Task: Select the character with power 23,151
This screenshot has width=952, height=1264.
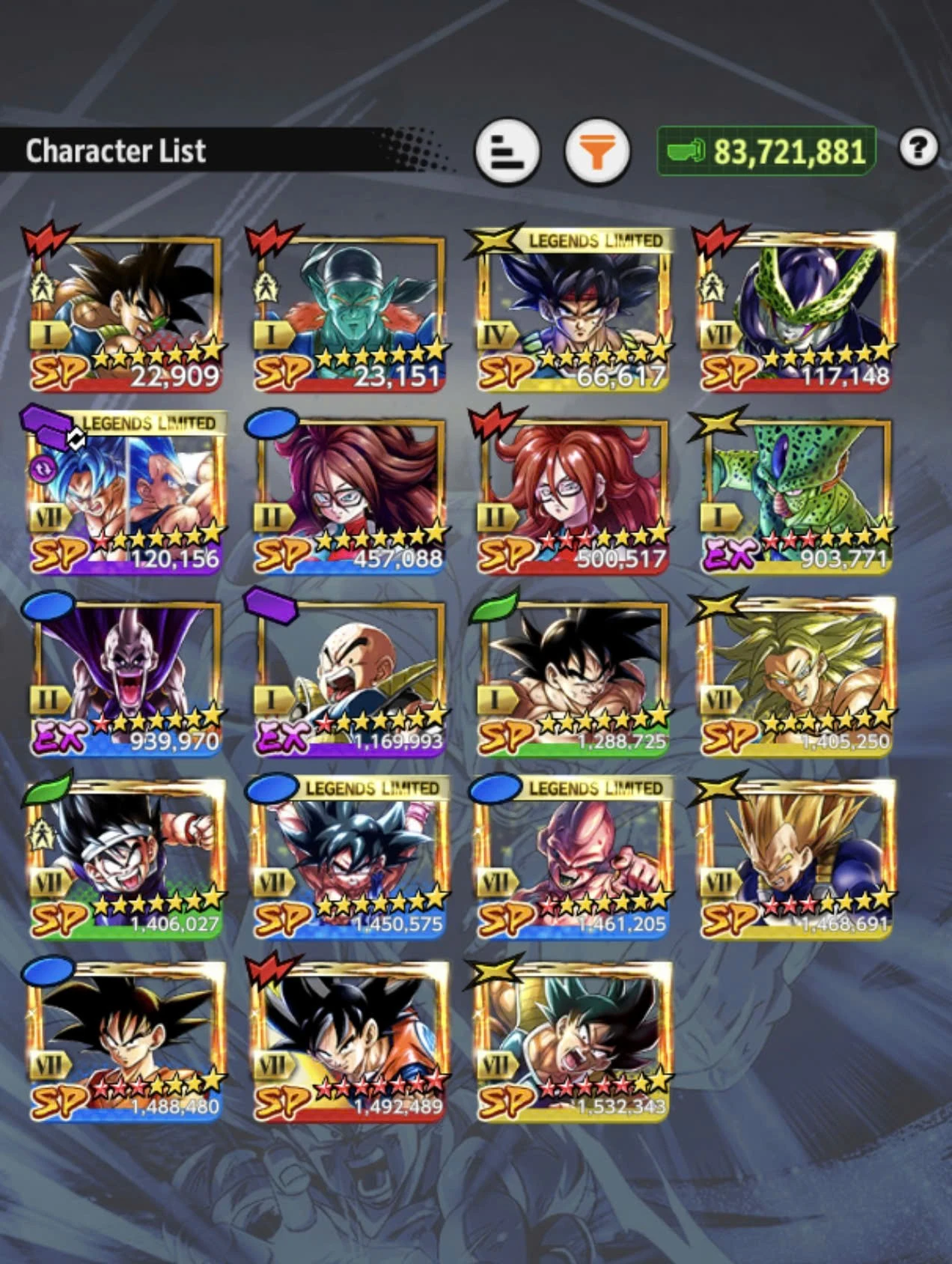Action: pyautogui.click(x=349, y=313)
